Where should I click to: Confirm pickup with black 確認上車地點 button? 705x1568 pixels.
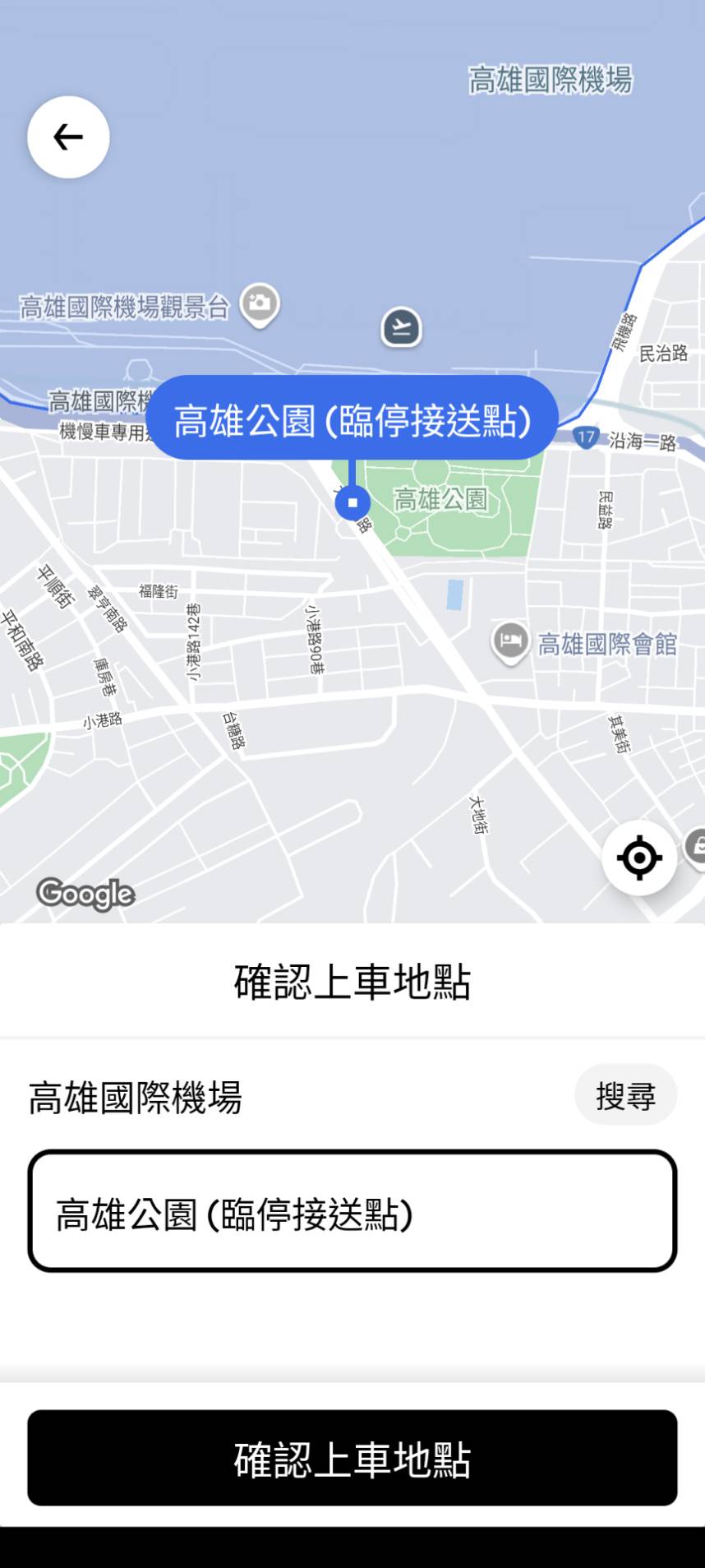click(x=352, y=1458)
